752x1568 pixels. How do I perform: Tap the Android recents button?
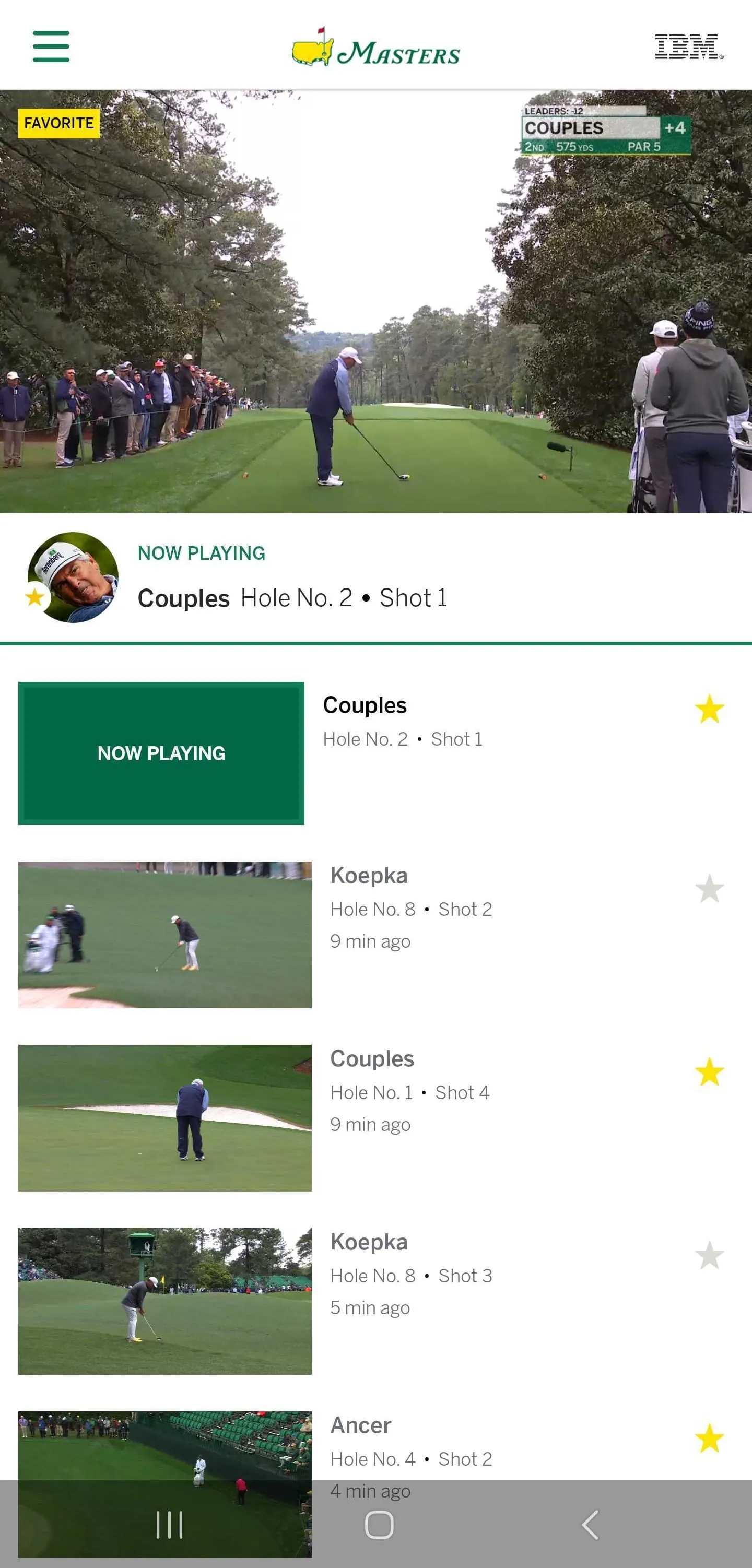[x=169, y=1525]
